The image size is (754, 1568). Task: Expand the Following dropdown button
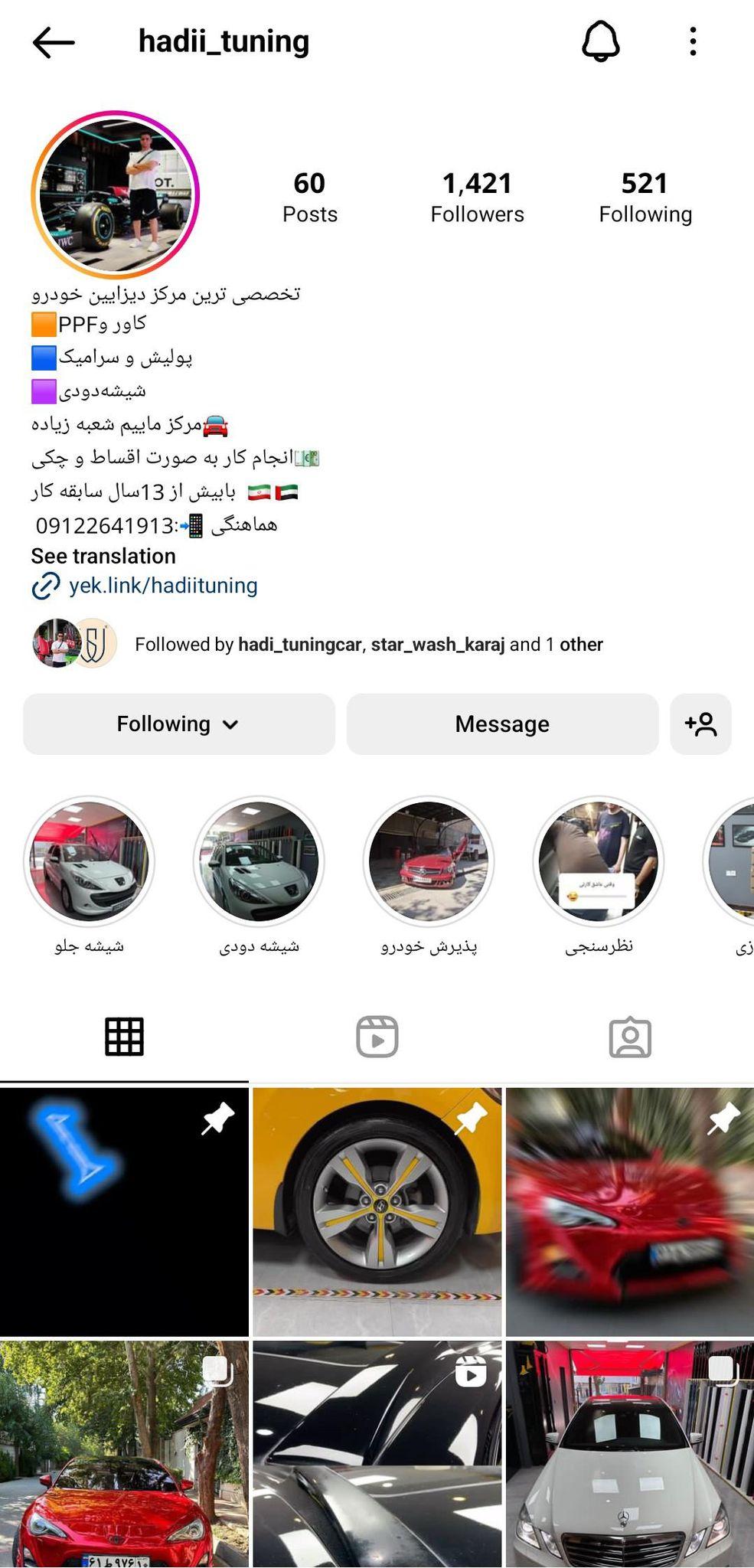(x=178, y=724)
